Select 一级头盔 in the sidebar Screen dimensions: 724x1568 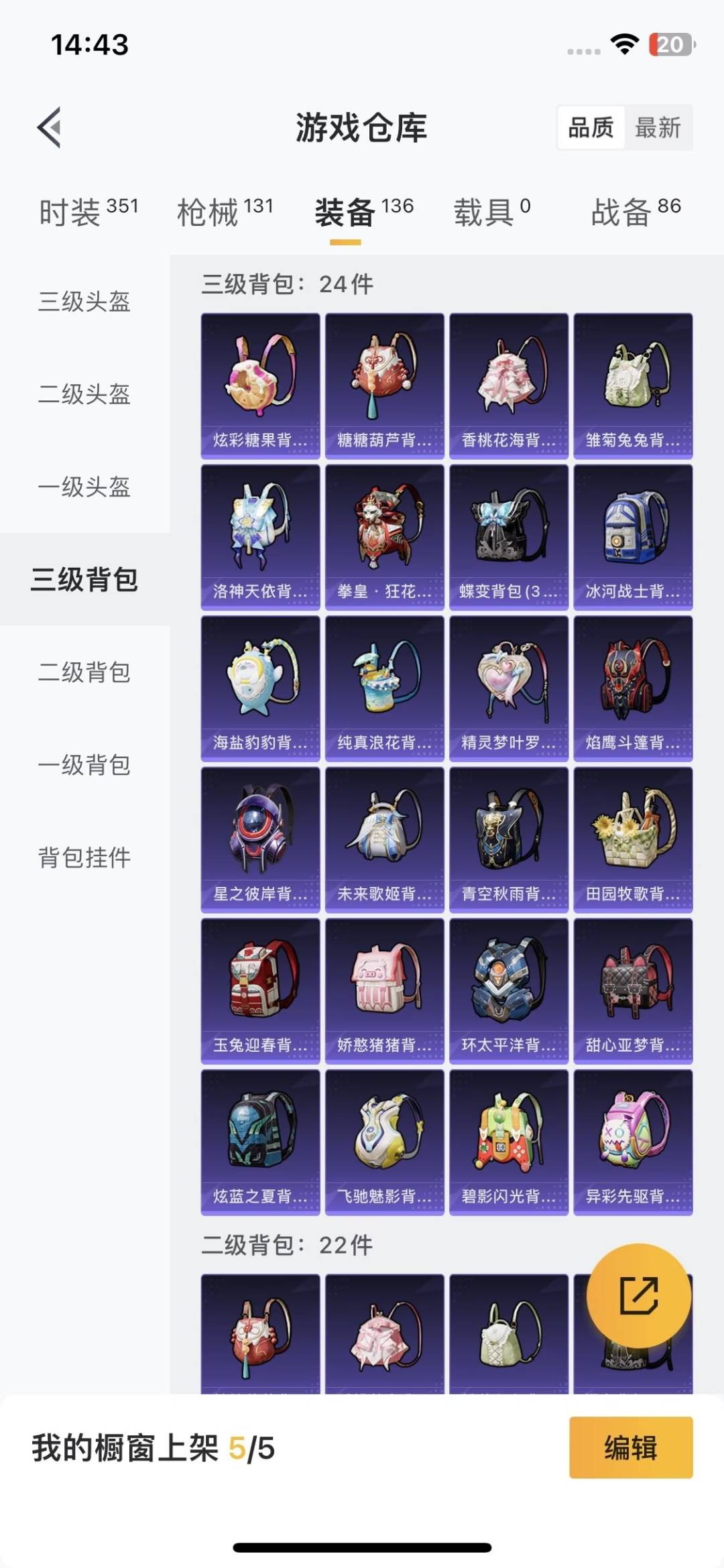pyautogui.click(x=84, y=487)
